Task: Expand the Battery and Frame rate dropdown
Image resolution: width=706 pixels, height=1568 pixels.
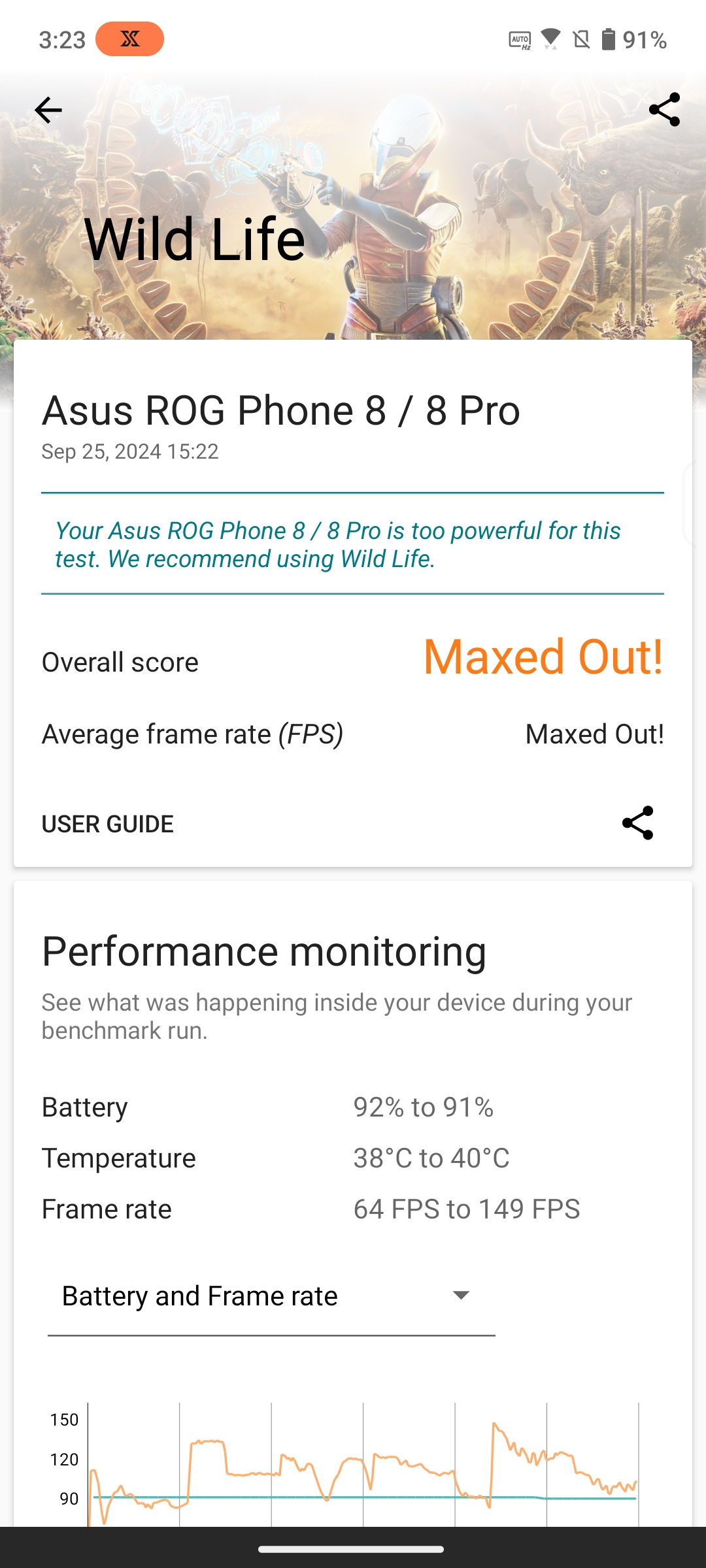Action: [x=271, y=1296]
